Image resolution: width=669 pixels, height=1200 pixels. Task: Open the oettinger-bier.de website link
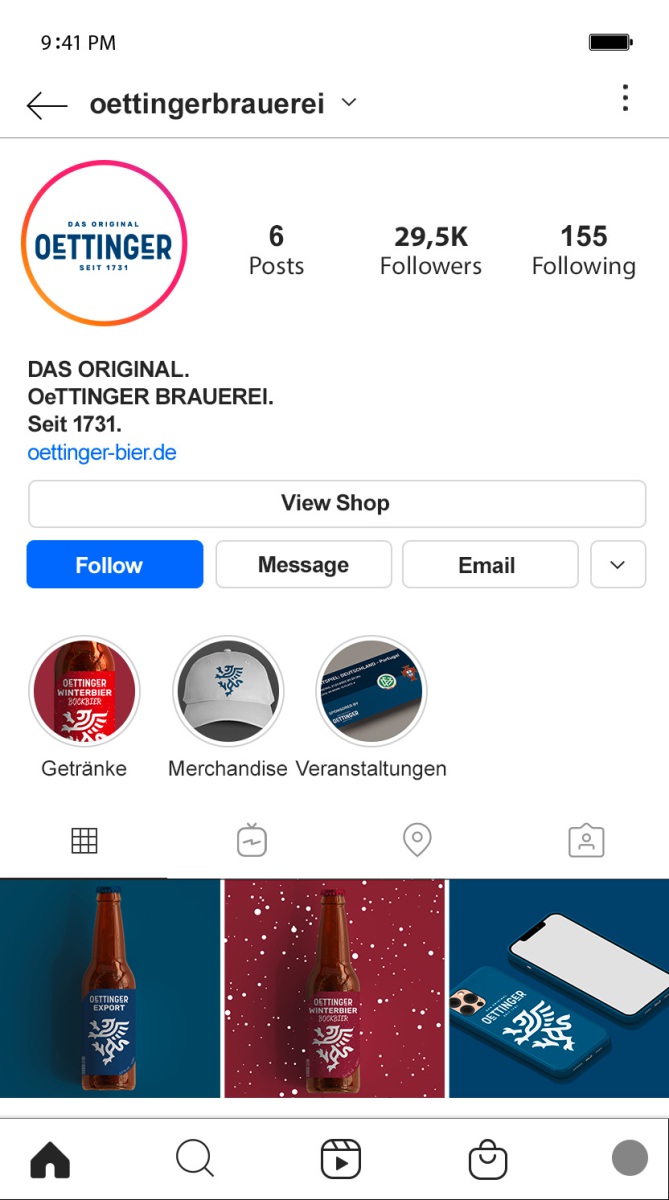(102, 452)
